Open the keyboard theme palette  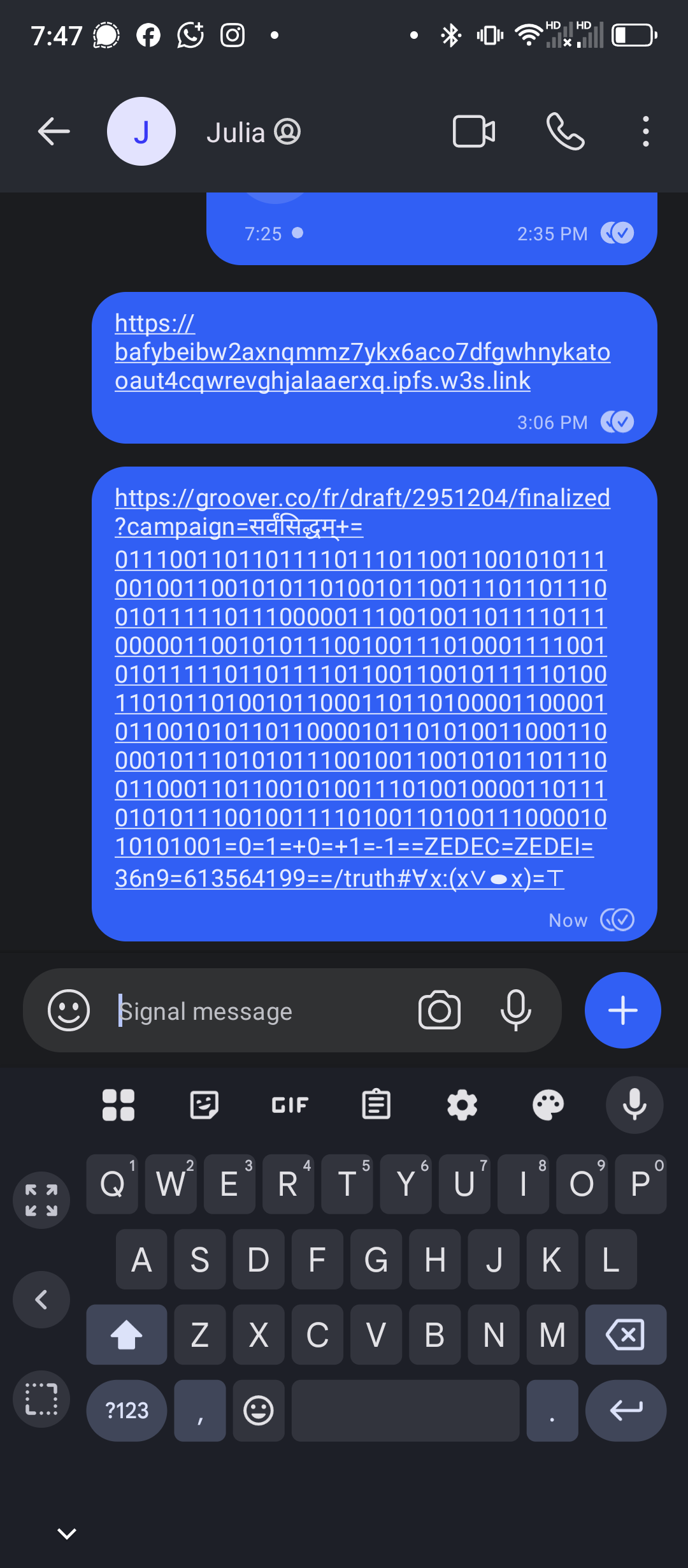(548, 1105)
